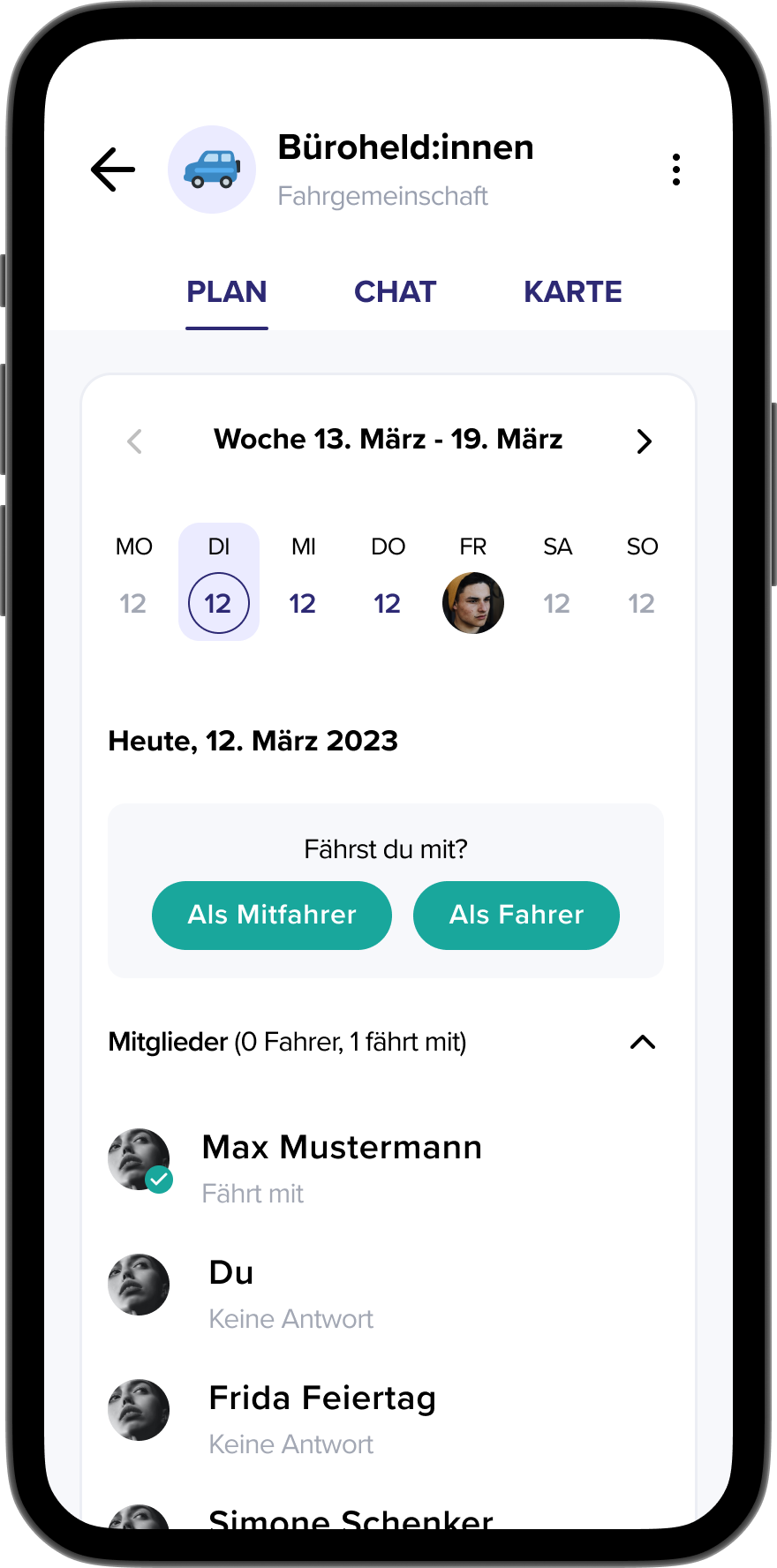Go back with the arrow icon
777x1568 pixels.
(x=113, y=170)
